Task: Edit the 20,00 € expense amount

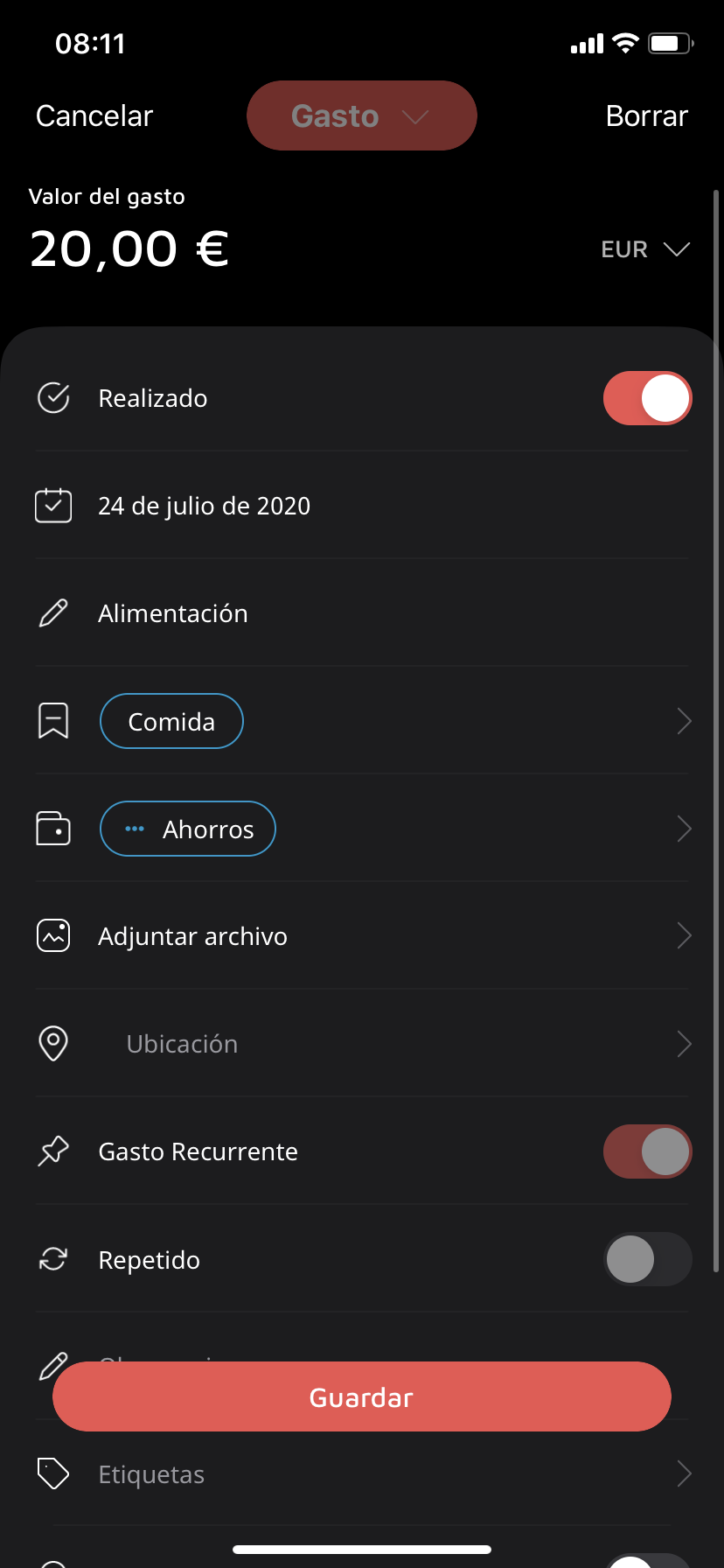Action: (129, 249)
